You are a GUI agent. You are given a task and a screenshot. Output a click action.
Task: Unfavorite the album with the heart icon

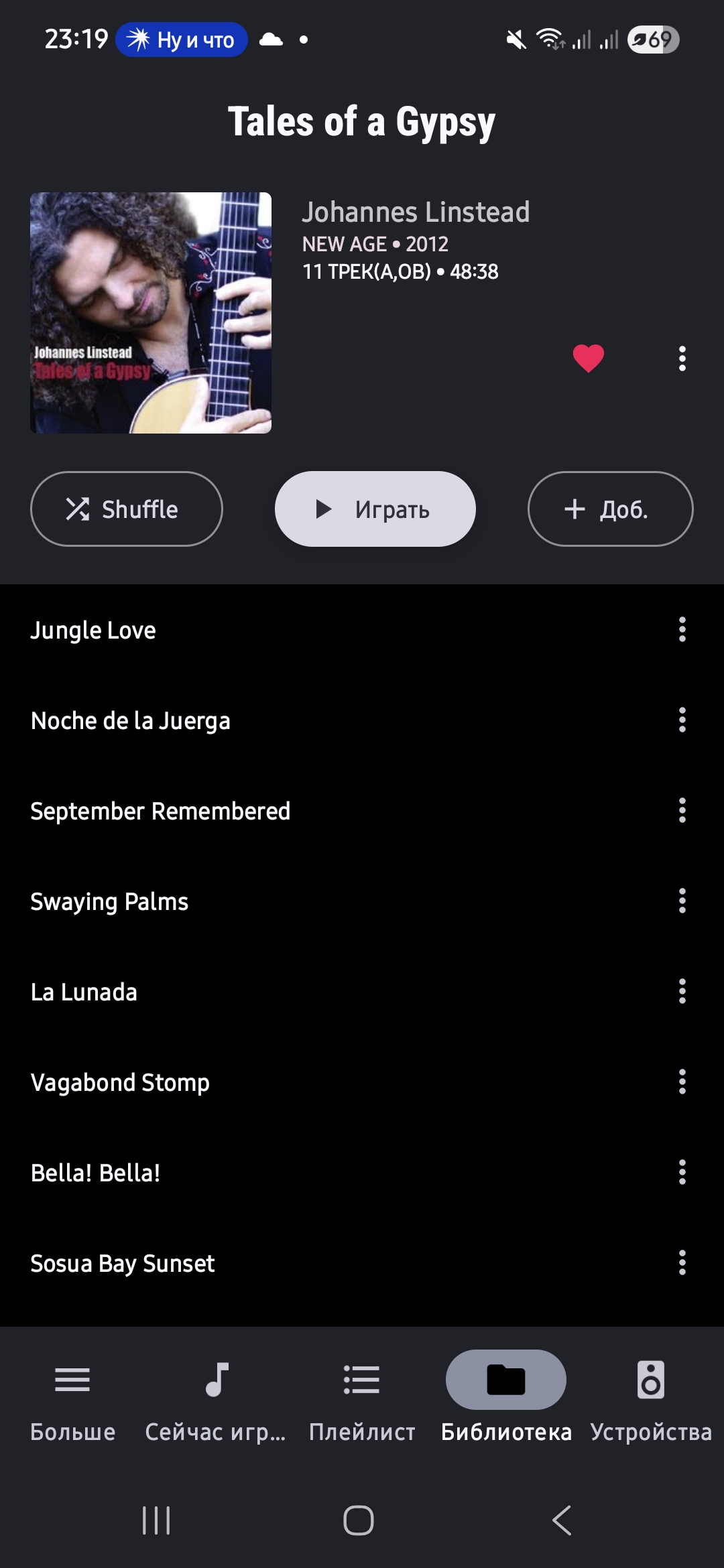(x=588, y=358)
